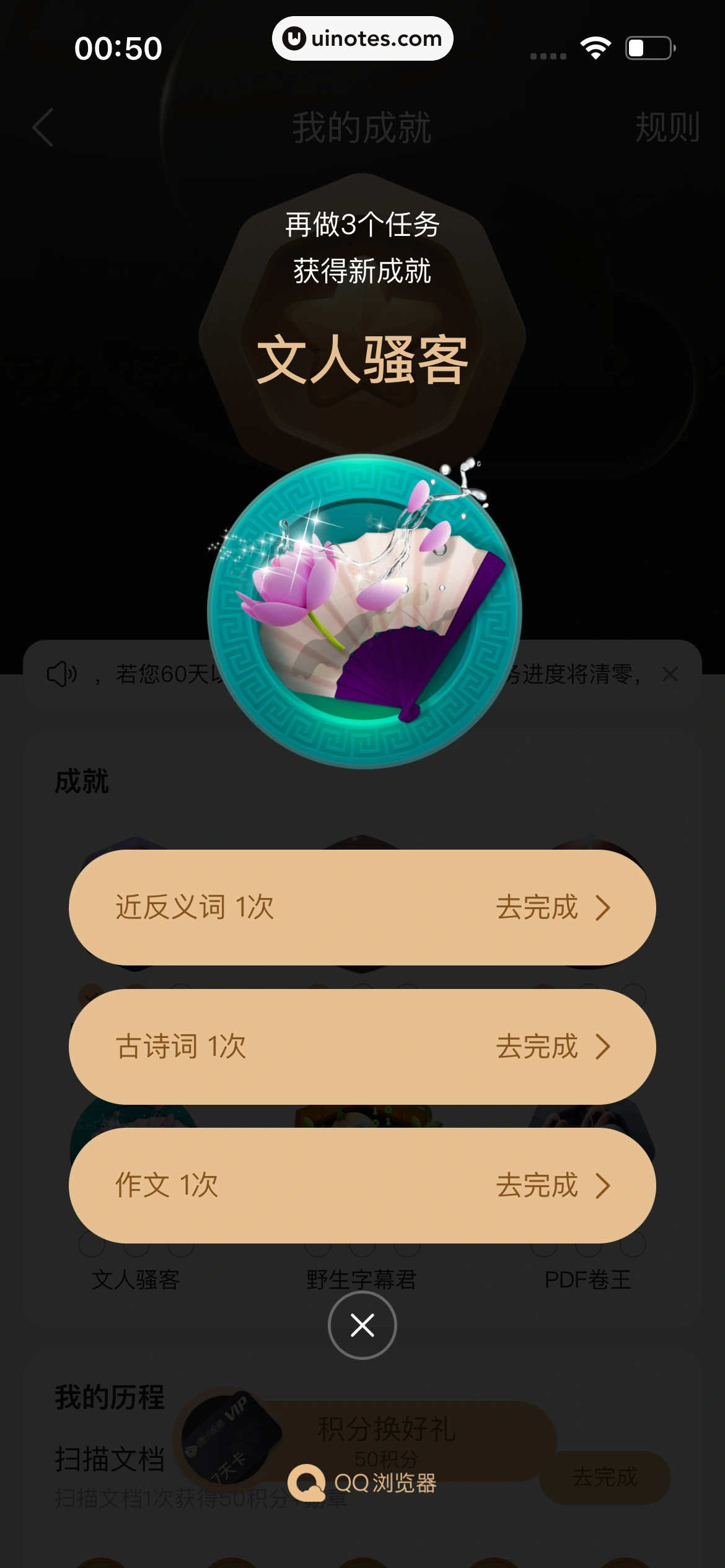Open the 规则 page
Image resolution: width=725 pixels, height=1568 pixels.
(x=666, y=127)
